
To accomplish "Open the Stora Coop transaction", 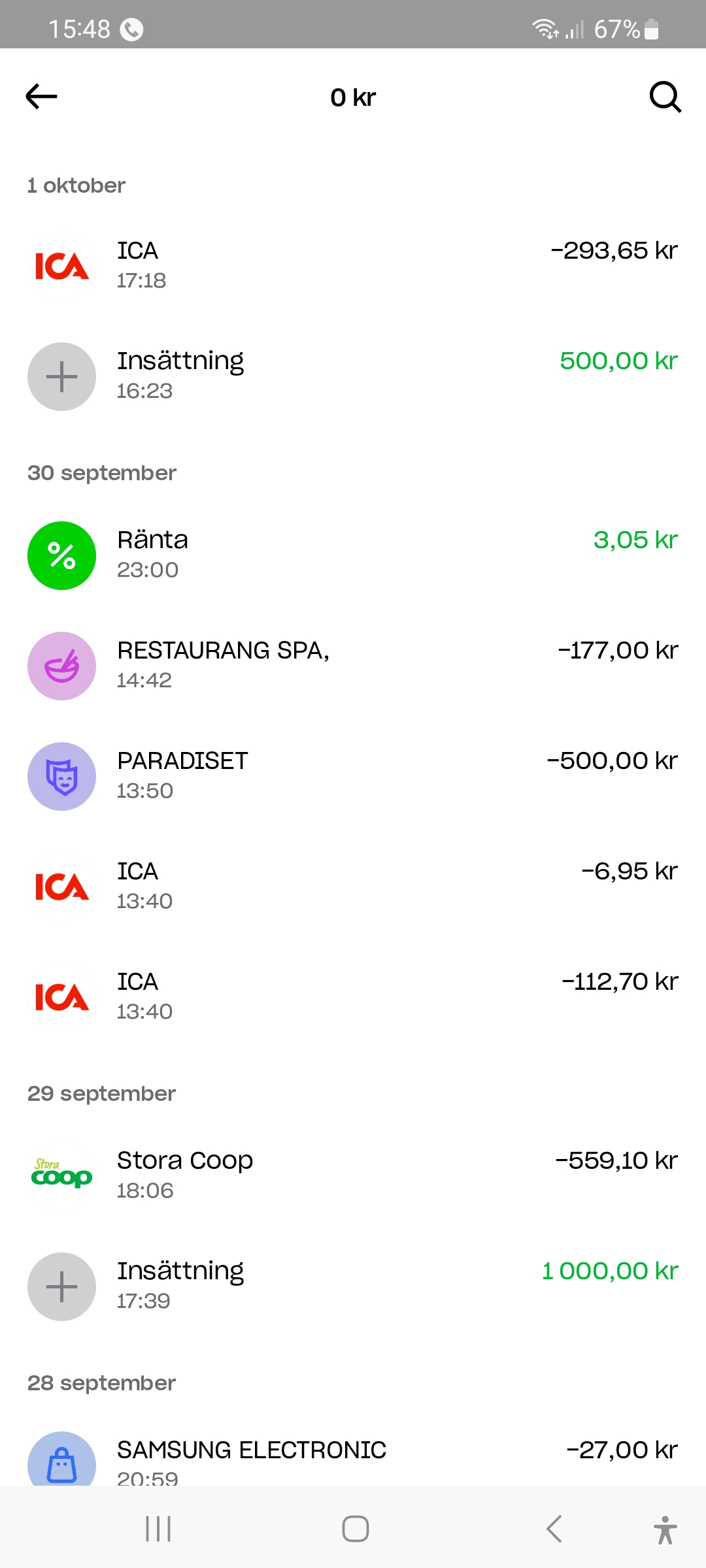I will click(353, 1175).
